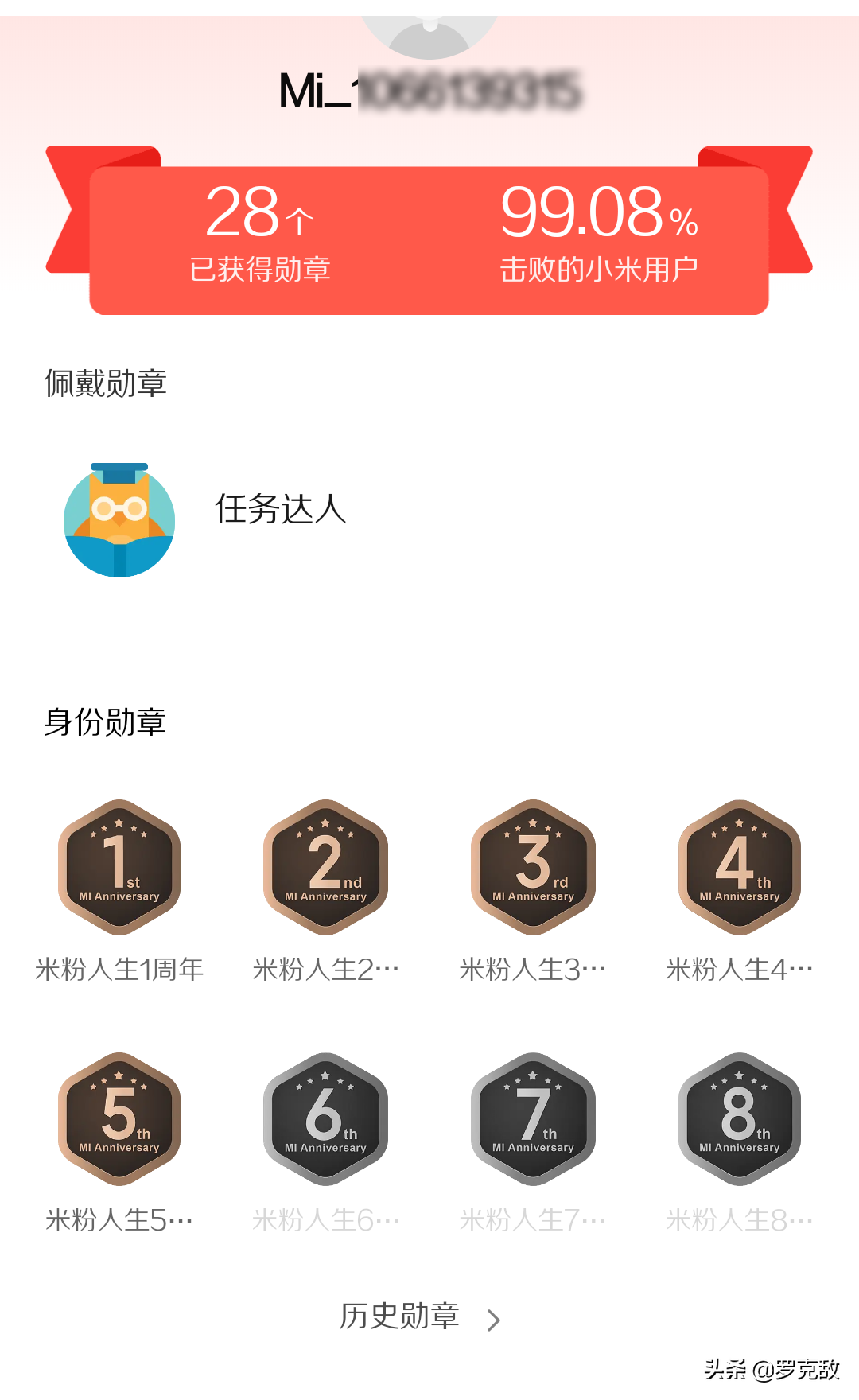Open the 米粉人生1周年 anniversary badge
Image resolution: width=859 pixels, height=1400 pixels.
[119, 867]
